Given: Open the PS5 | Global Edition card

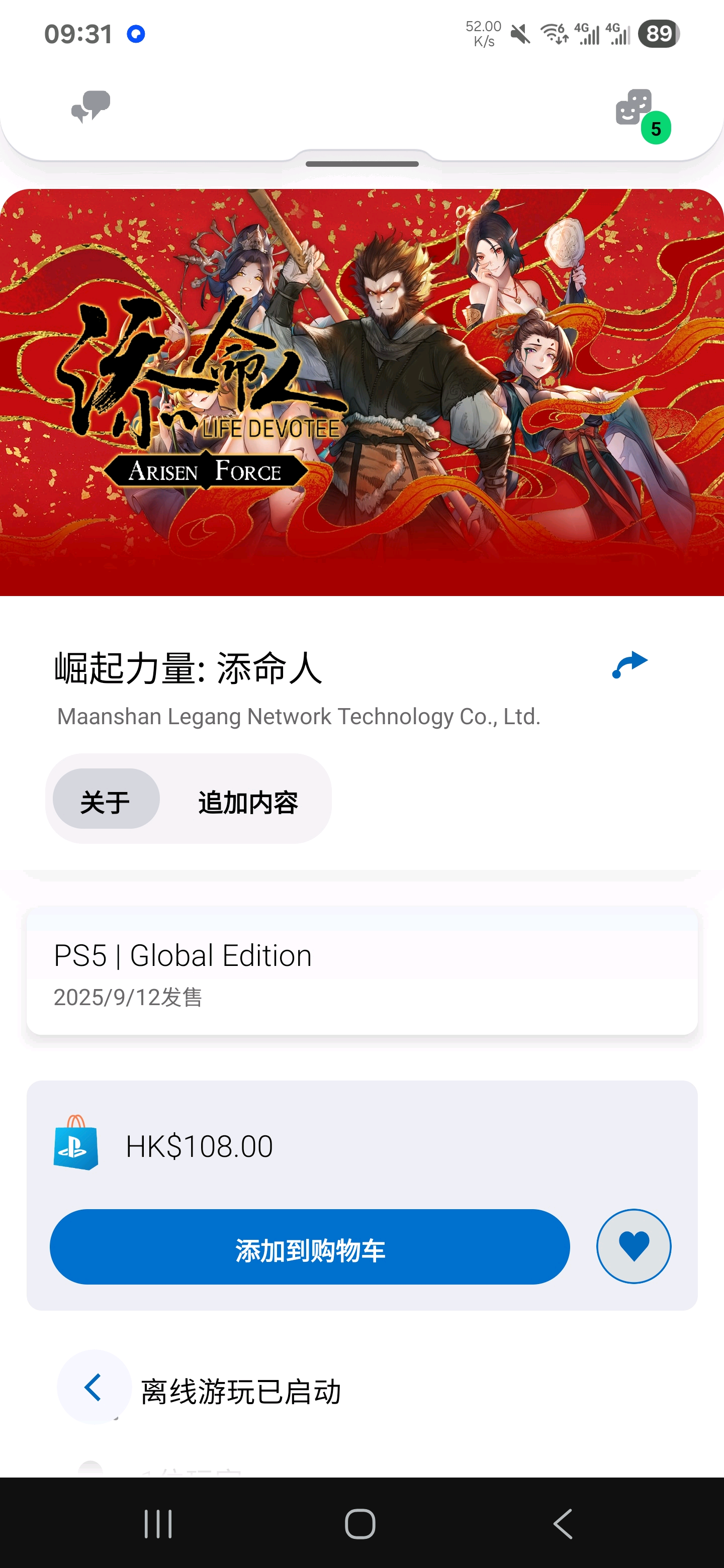Looking at the screenshot, I should [x=361, y=971].
